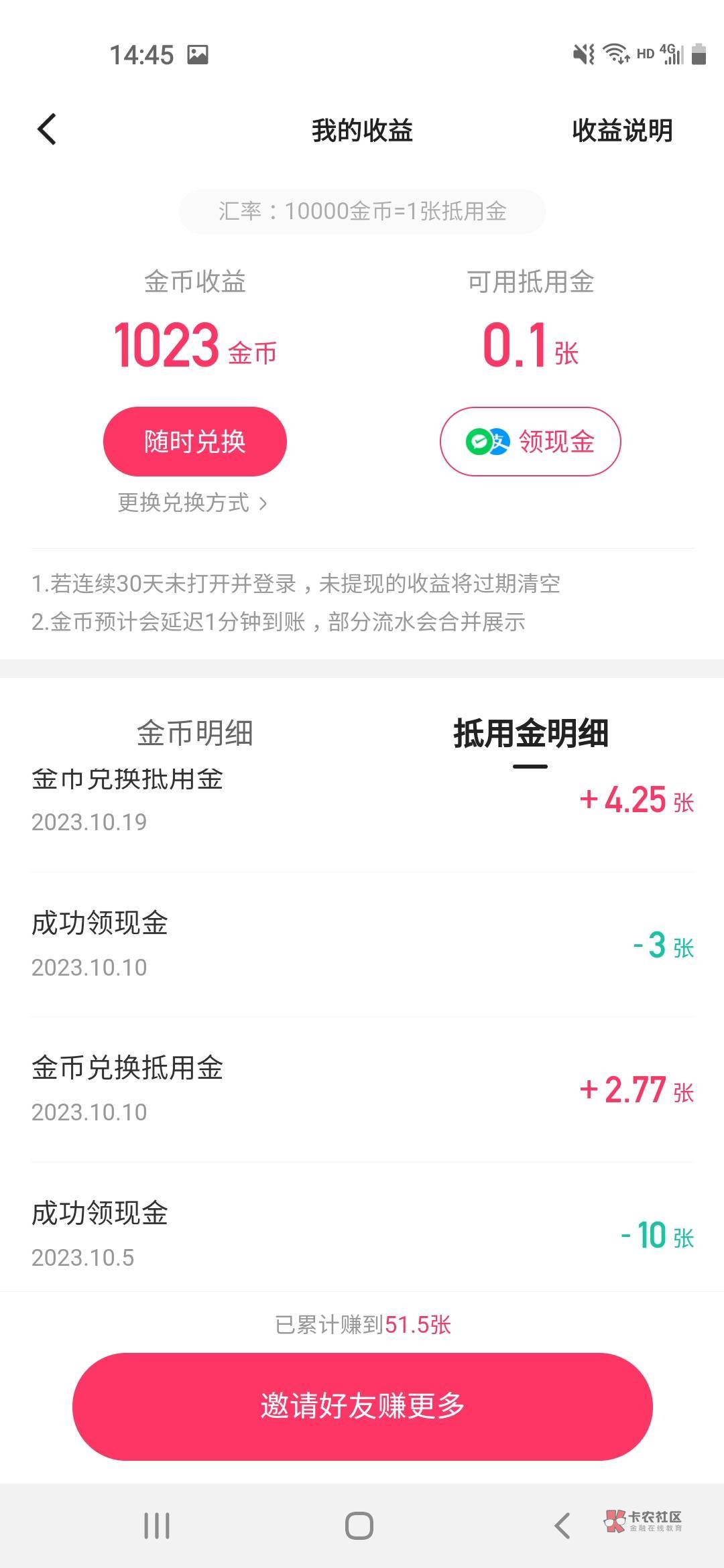
Task: Switch to the 金币明细 tab
Action: pyautogui.click(x=195, y=733)
